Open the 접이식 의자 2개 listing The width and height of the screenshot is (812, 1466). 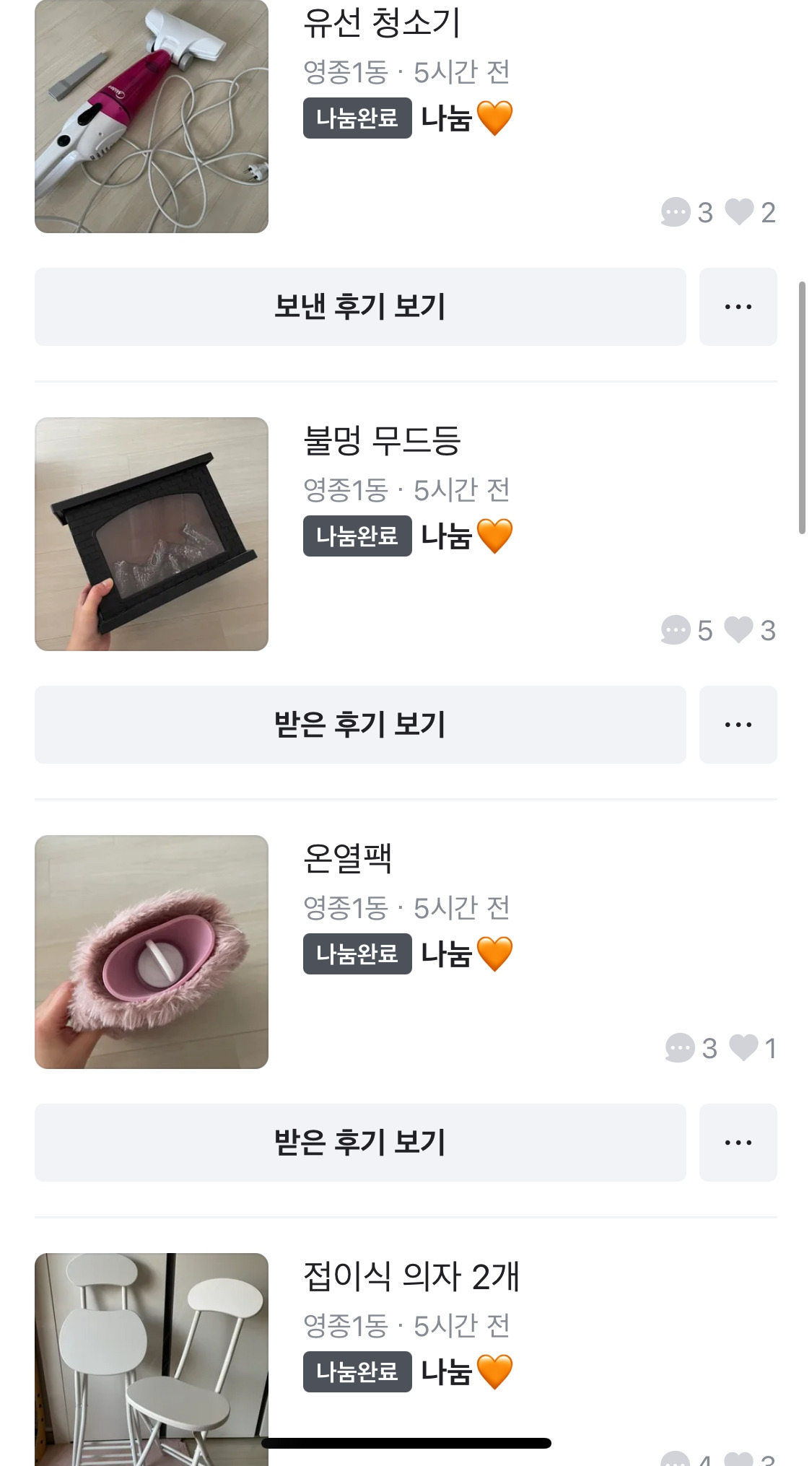click(411, 1277)
